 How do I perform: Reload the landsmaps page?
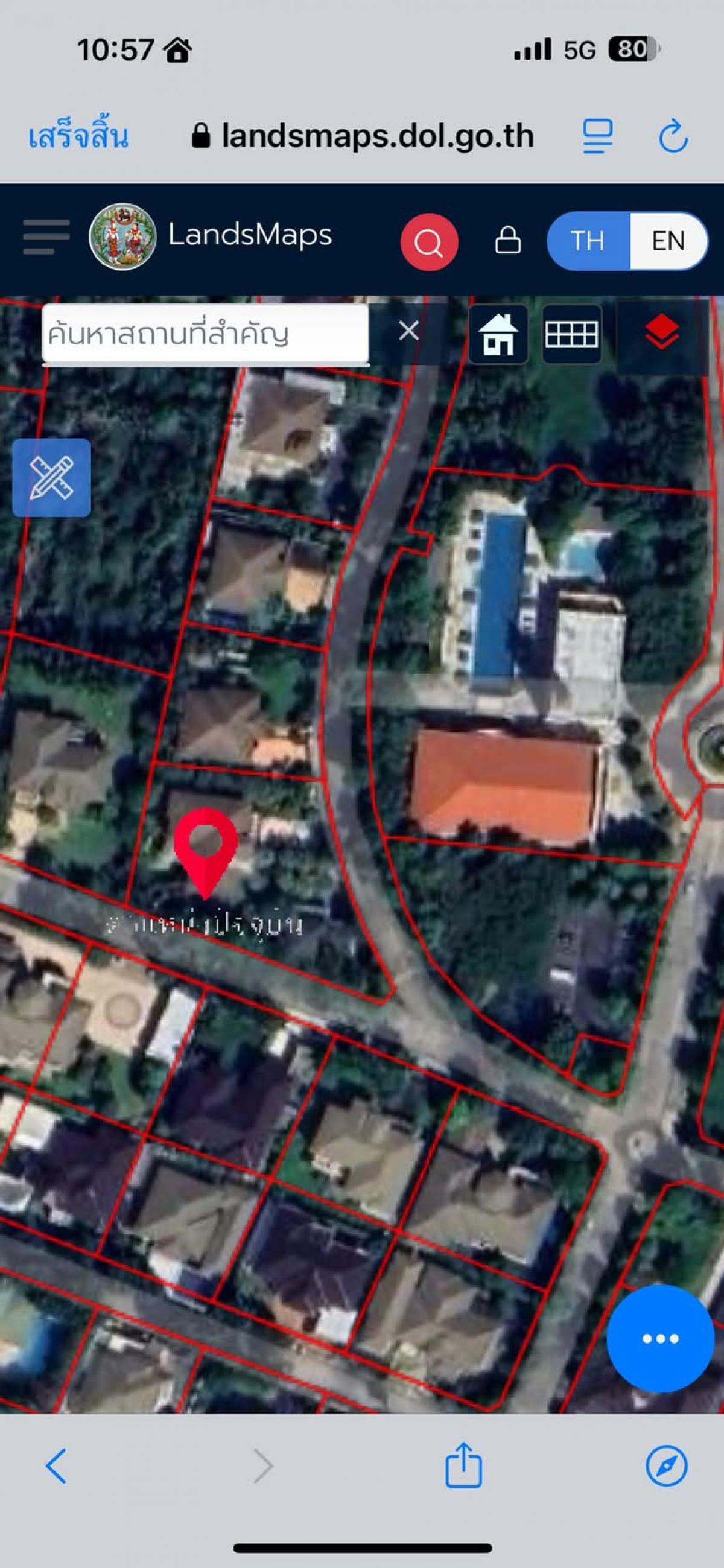tap(673, 136)
